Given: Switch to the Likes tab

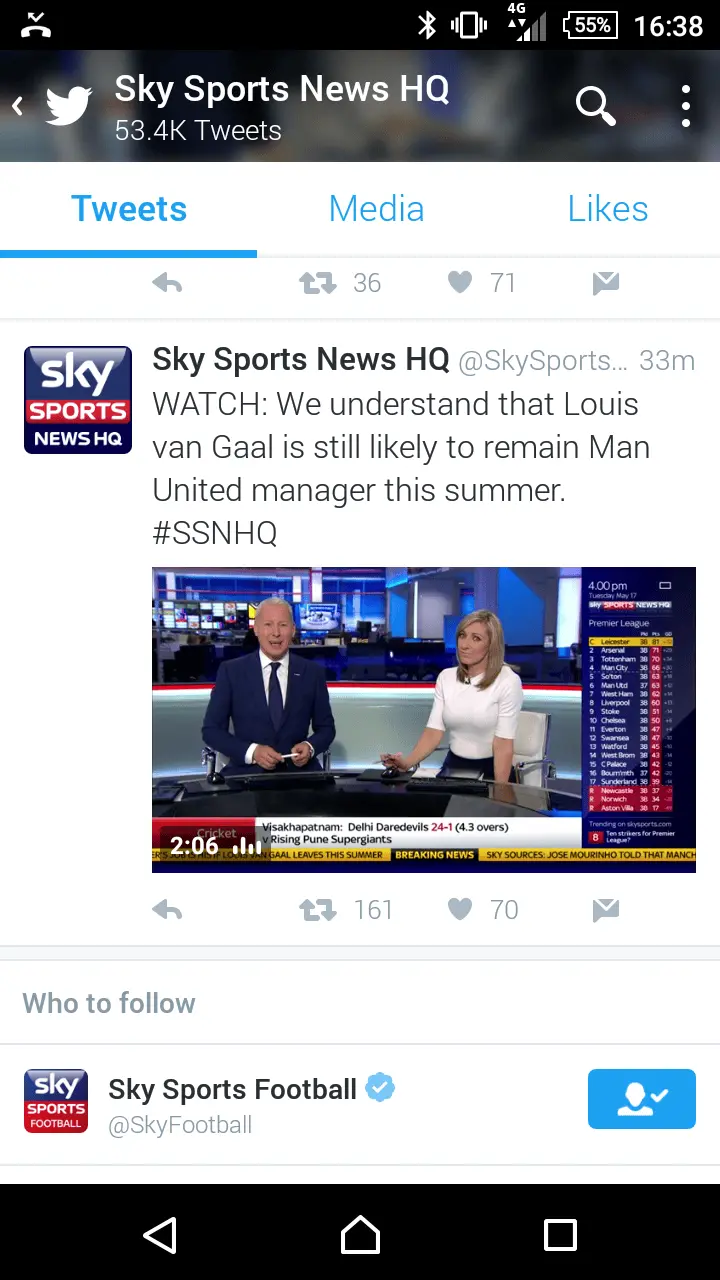Looking at the screenshot, I should tap(607, 209).
